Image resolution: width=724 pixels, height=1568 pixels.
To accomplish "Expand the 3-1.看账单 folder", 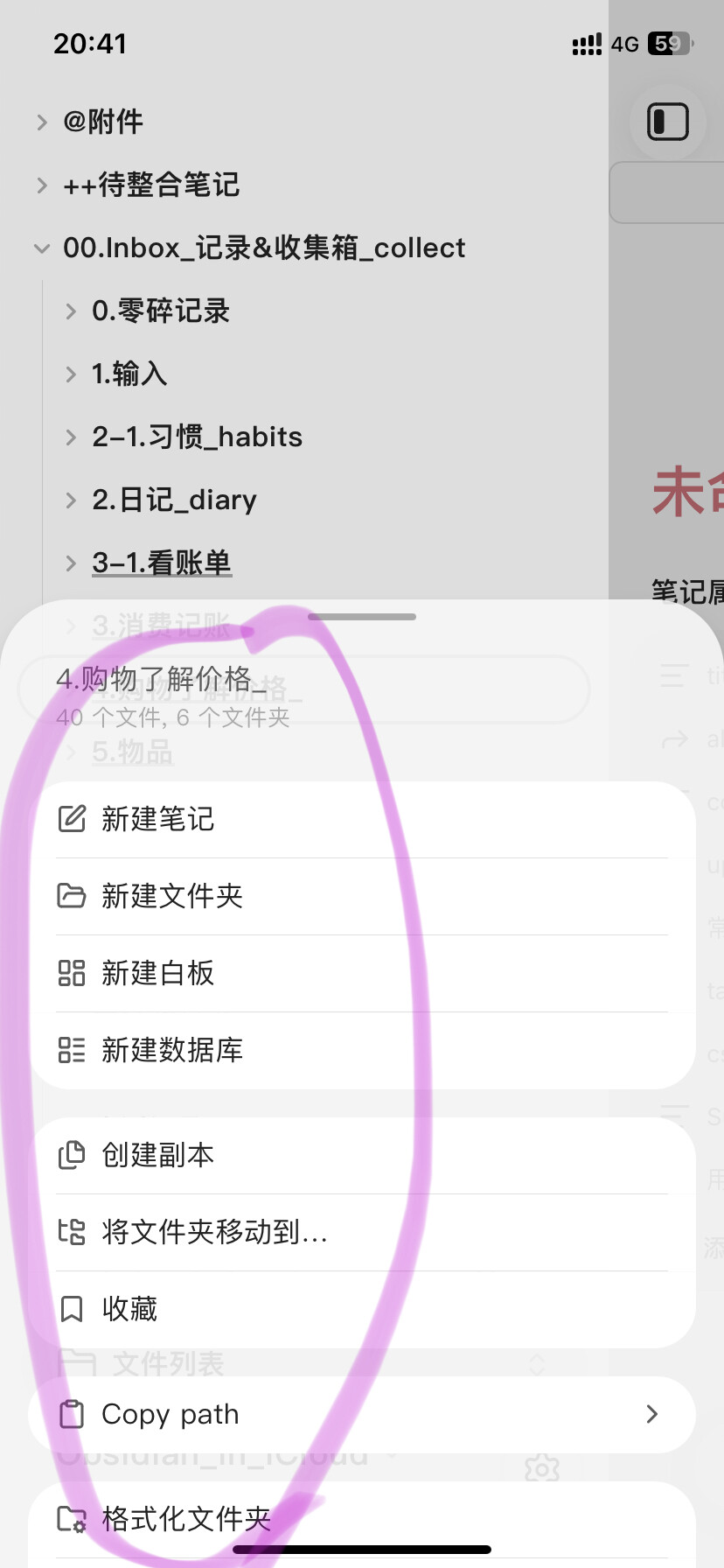I will coord(71,563).
